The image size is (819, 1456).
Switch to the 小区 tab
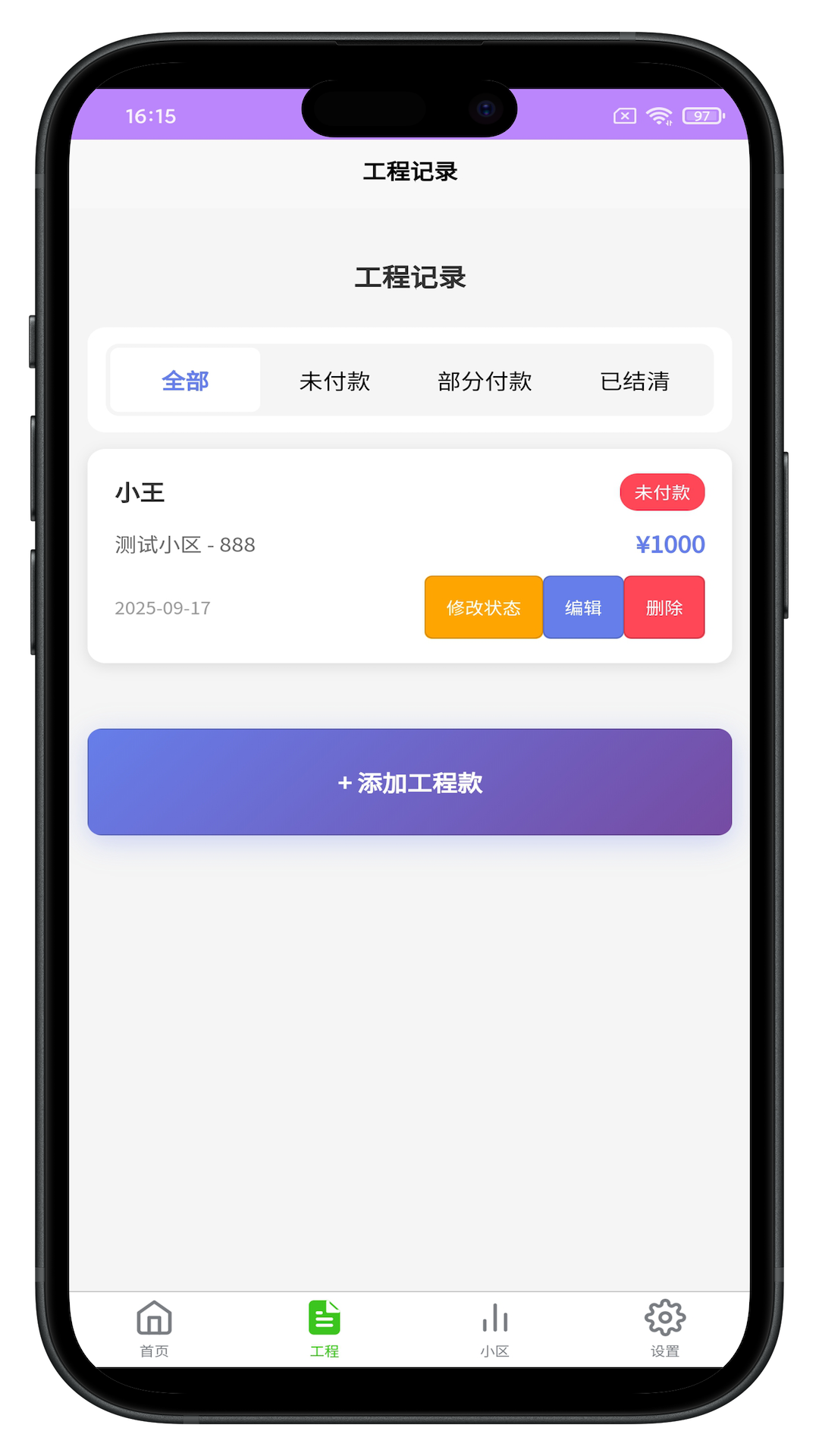[x=494, y=1328]
